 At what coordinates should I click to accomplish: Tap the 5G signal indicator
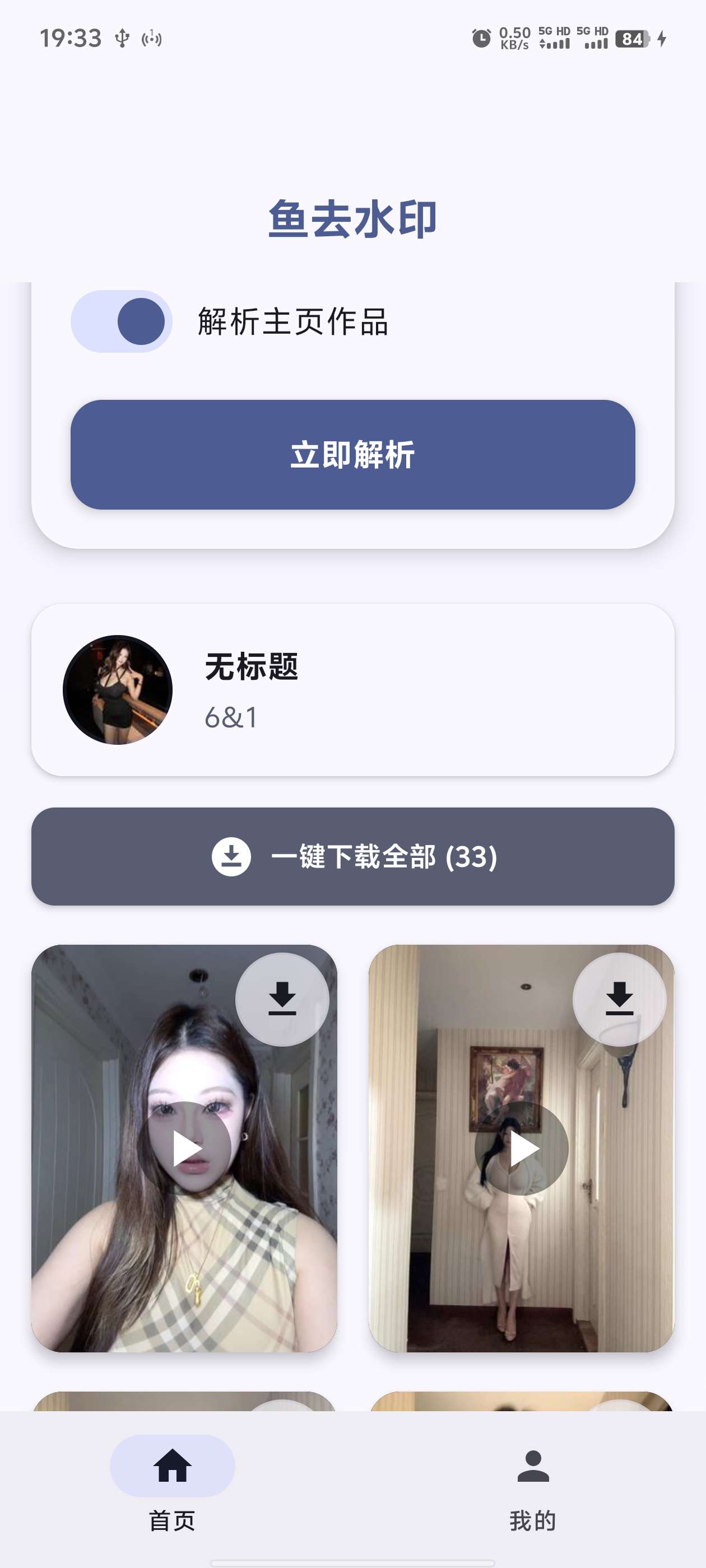click(555, 38)
